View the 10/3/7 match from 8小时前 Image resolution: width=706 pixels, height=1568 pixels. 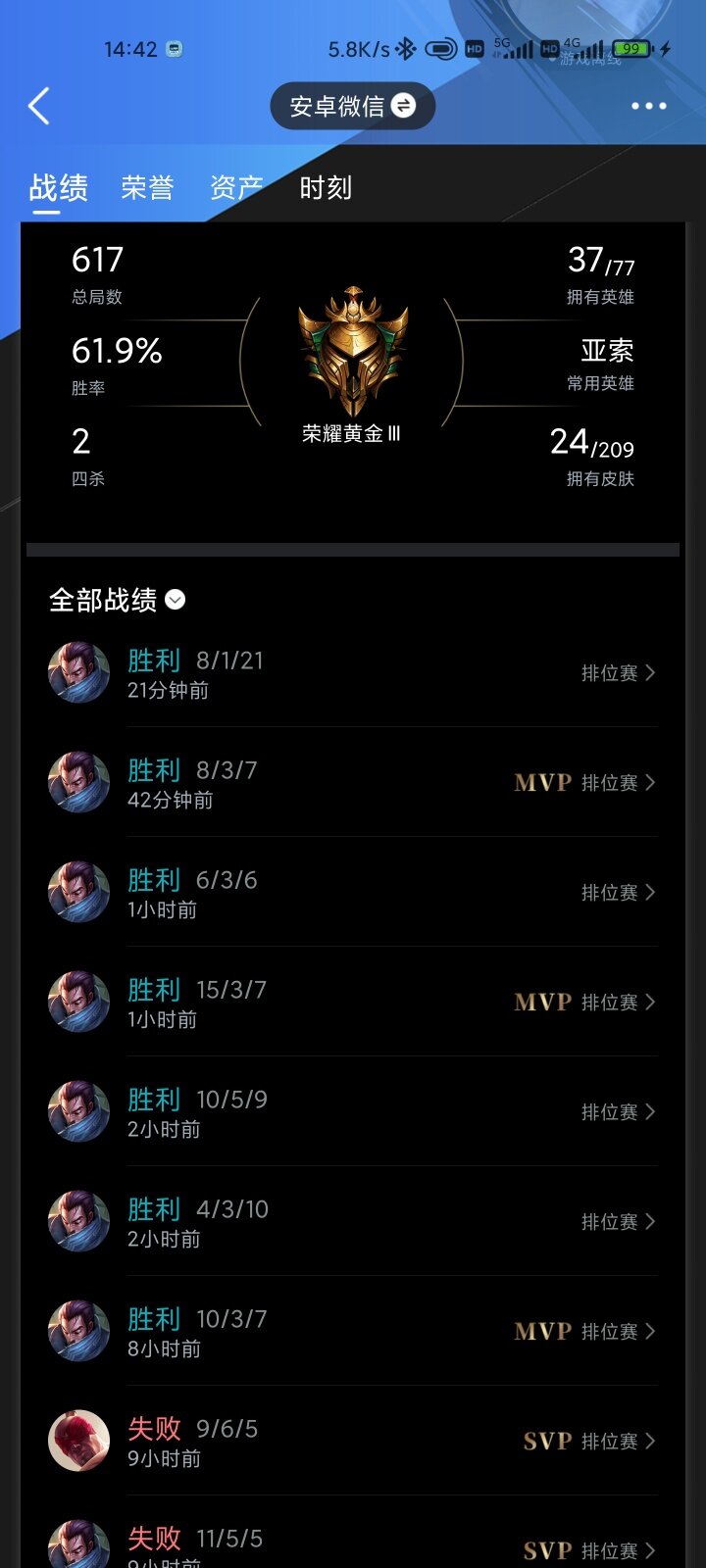[x=353, y=1332]
